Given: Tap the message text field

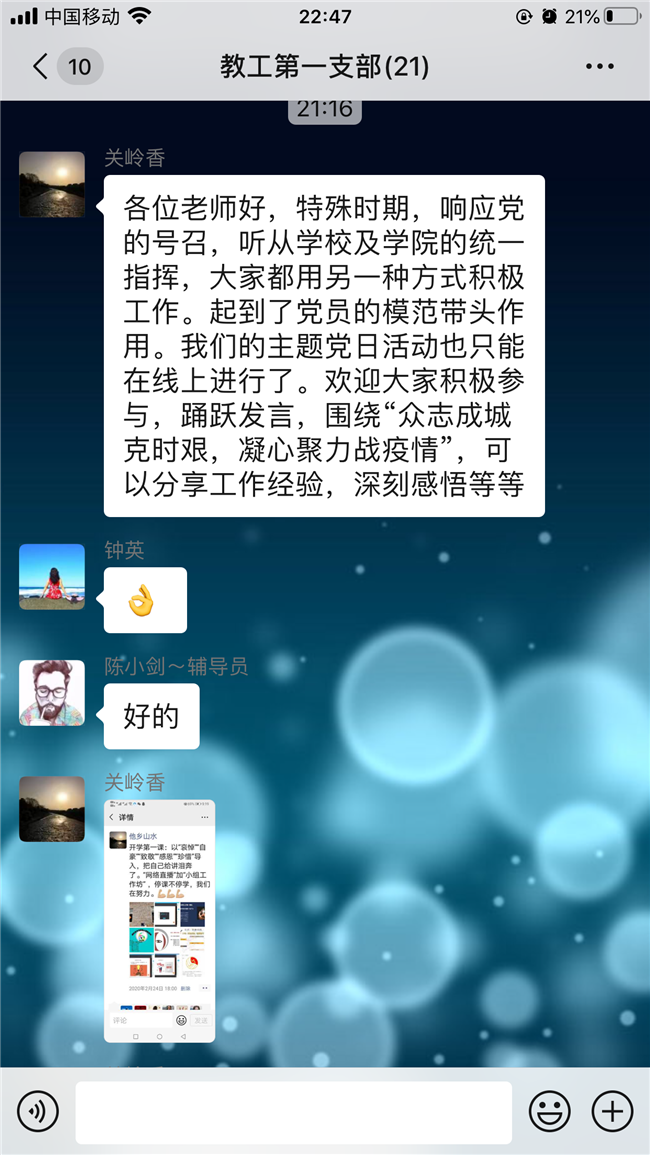Looking at the screenshot, I should click(293, 1111).
